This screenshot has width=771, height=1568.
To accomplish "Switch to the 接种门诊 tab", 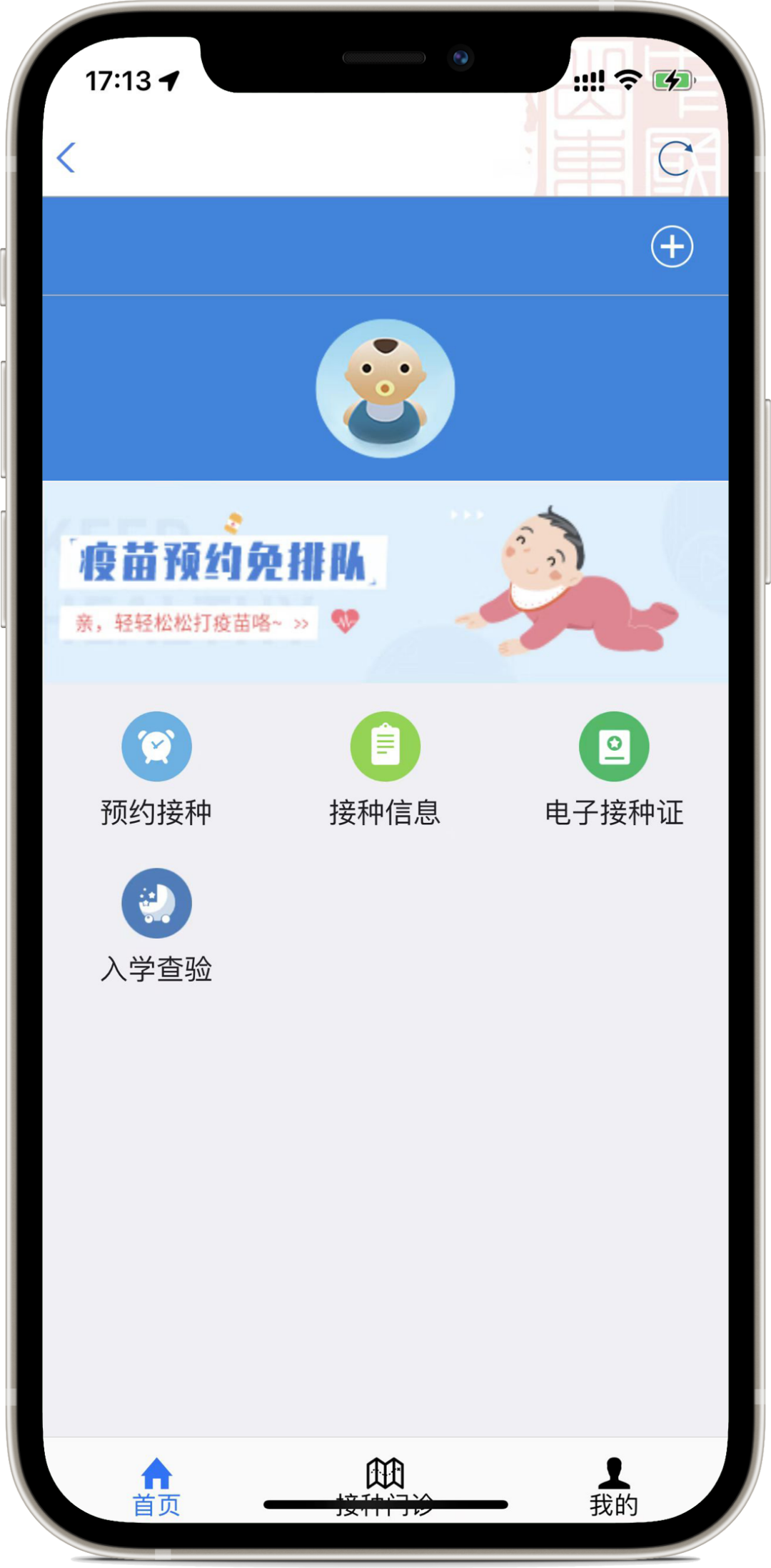I will pos(385,1486).
